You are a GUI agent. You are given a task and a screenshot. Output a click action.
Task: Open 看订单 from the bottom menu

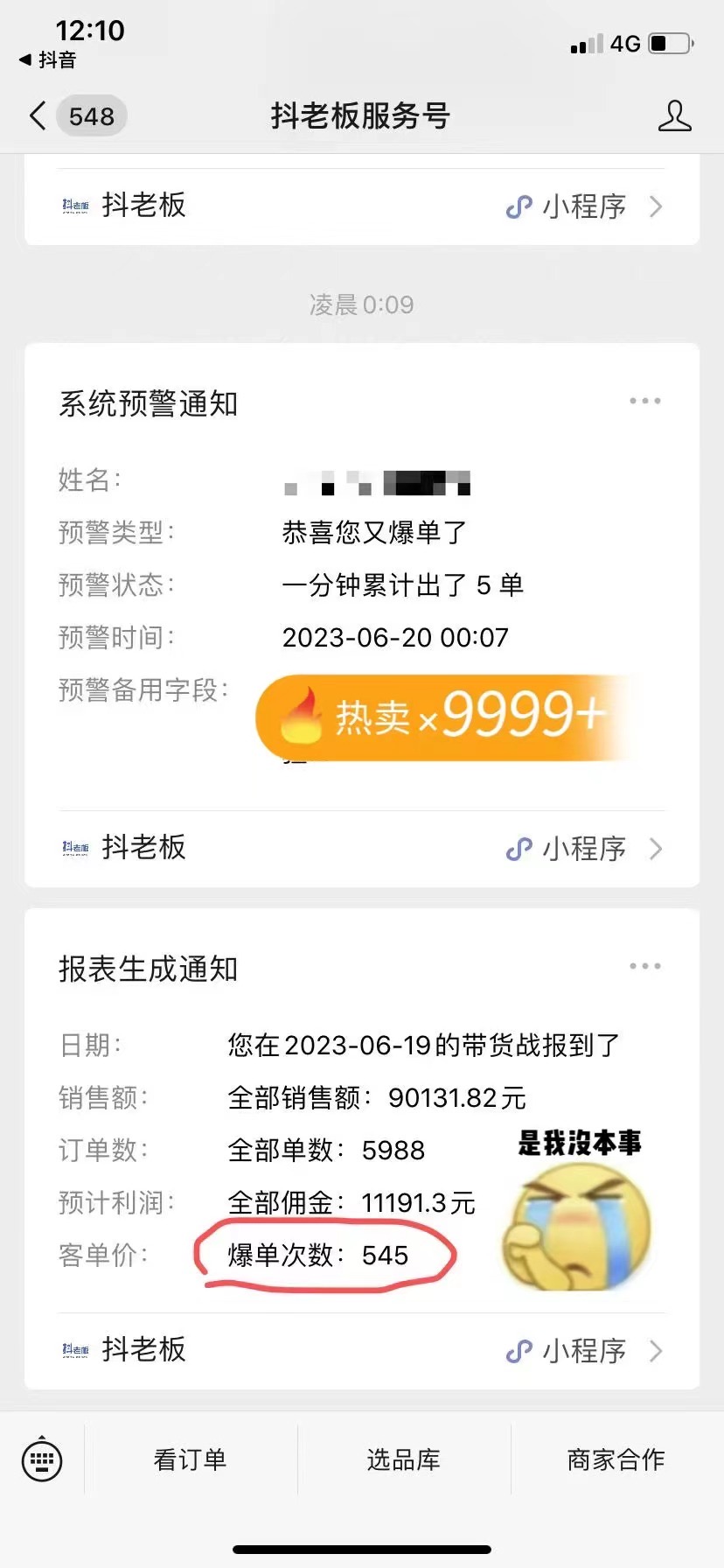[x=189, y=1459]
